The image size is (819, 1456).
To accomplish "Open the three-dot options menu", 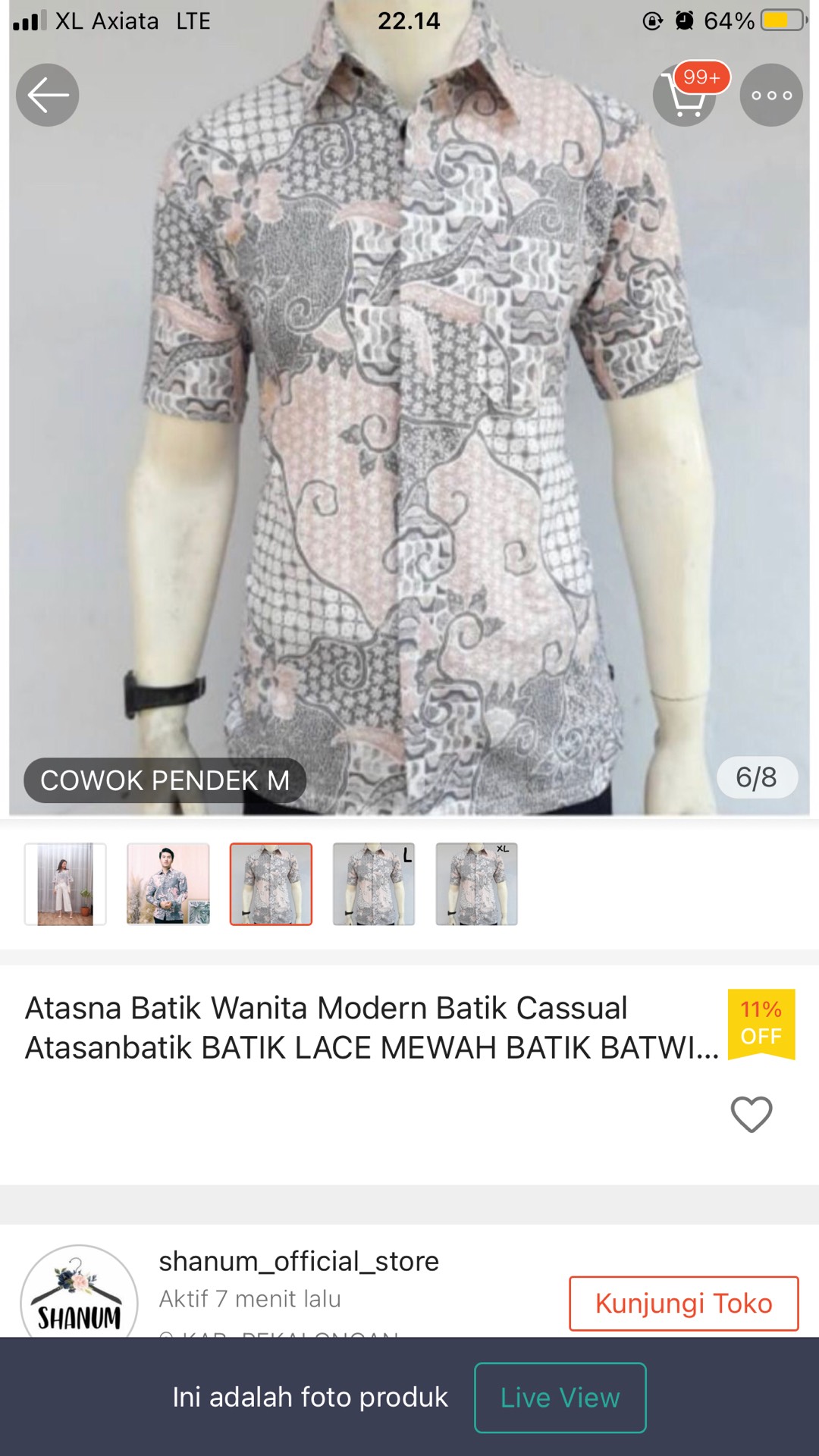I will (x=771, y=94).
